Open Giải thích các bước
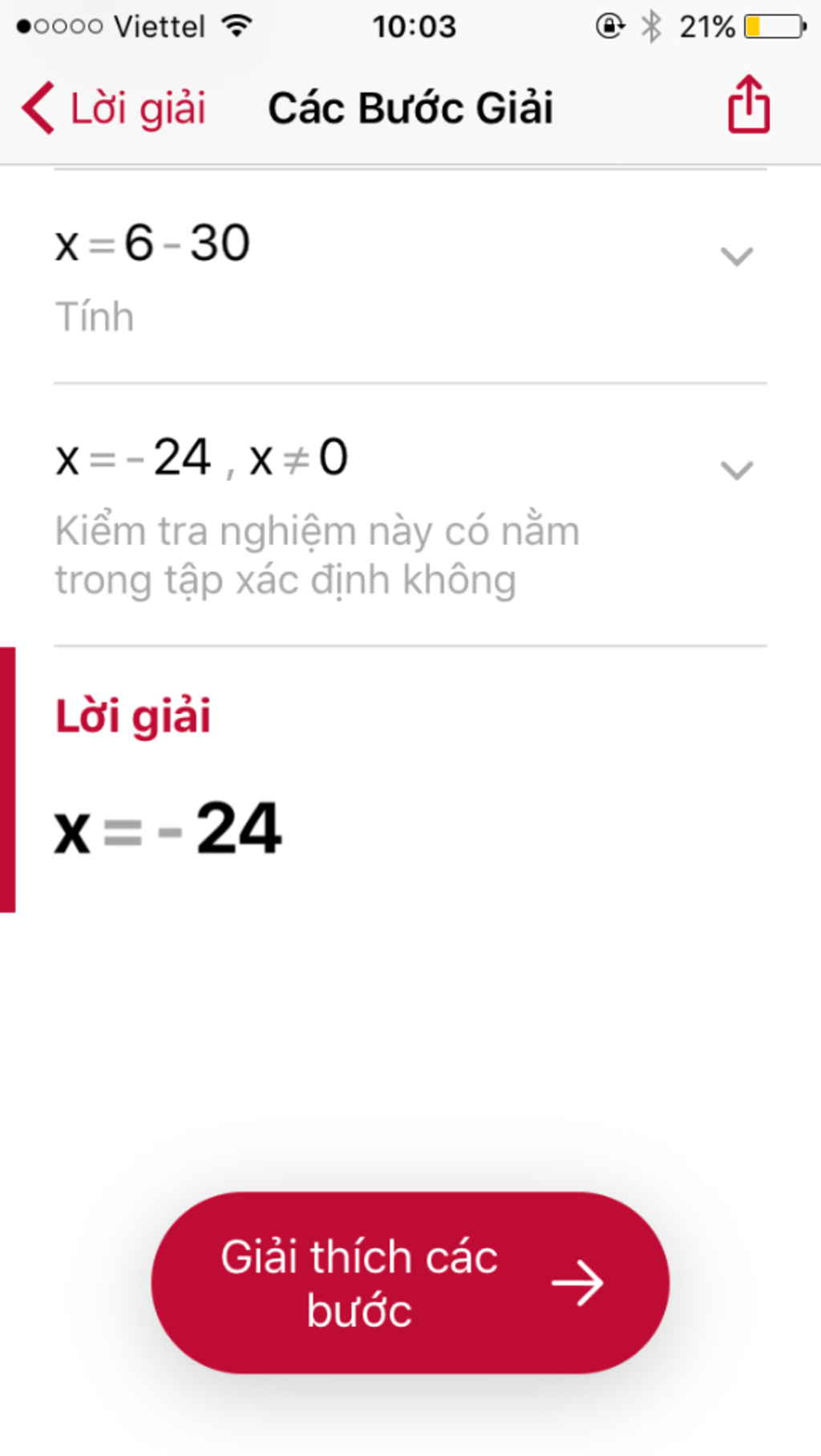The width and height of the screenshot is (821, 1456). (x=410, y=1282)
